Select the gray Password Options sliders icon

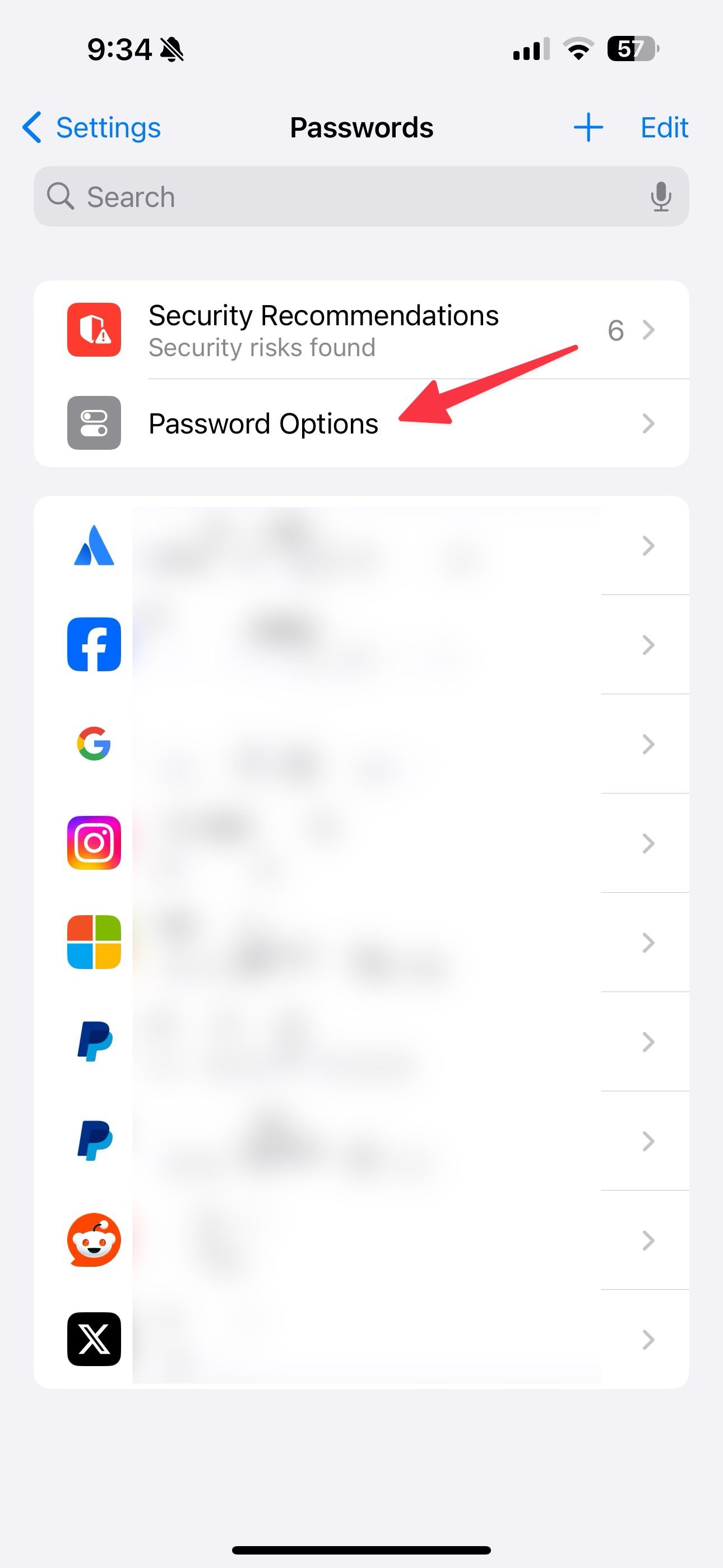pos(93,423)
